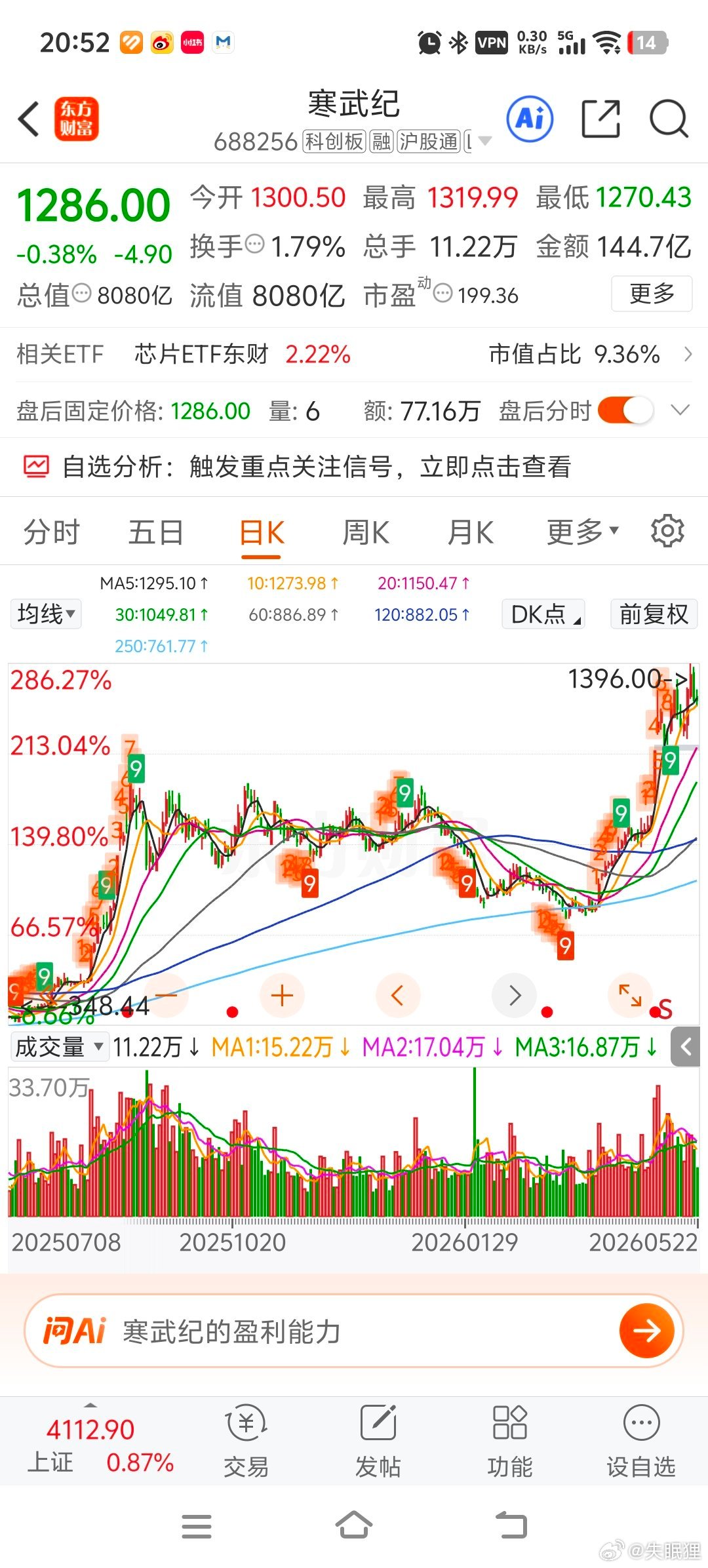Switch to the 周K tab
708x1568 pixels.
coord(366,532)
